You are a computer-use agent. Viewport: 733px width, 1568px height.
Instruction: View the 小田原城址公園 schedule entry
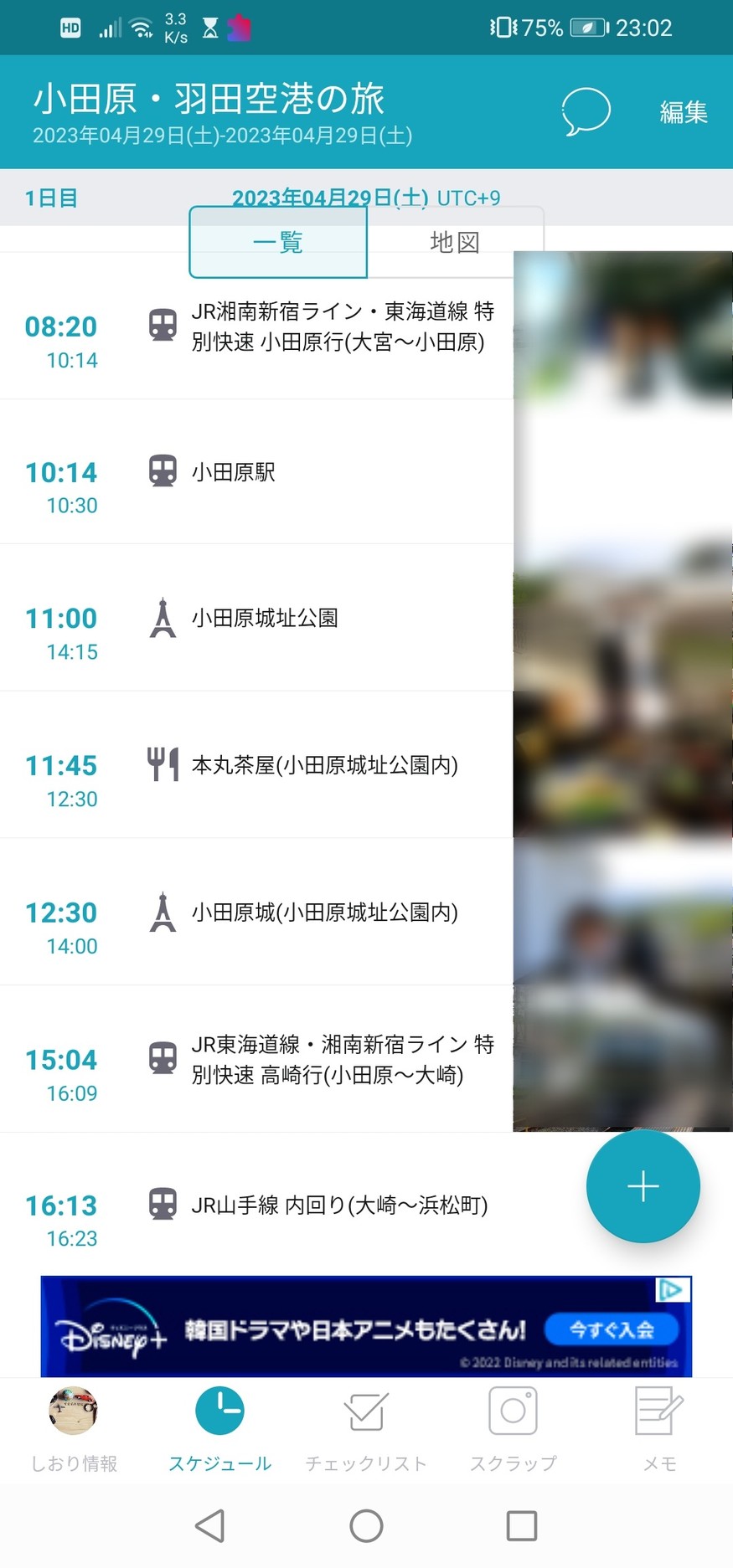point(264,619)
